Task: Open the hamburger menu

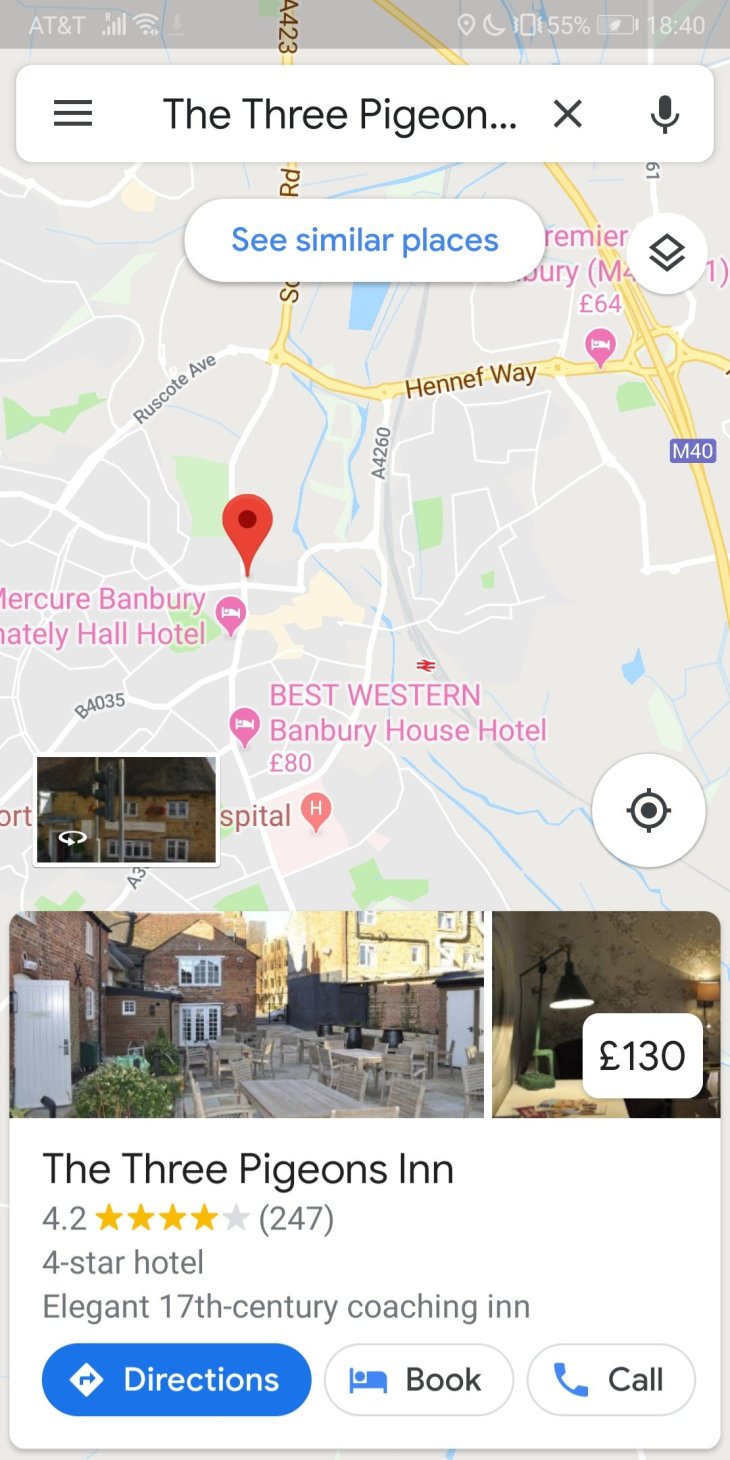Action: (x=73, y=114)
